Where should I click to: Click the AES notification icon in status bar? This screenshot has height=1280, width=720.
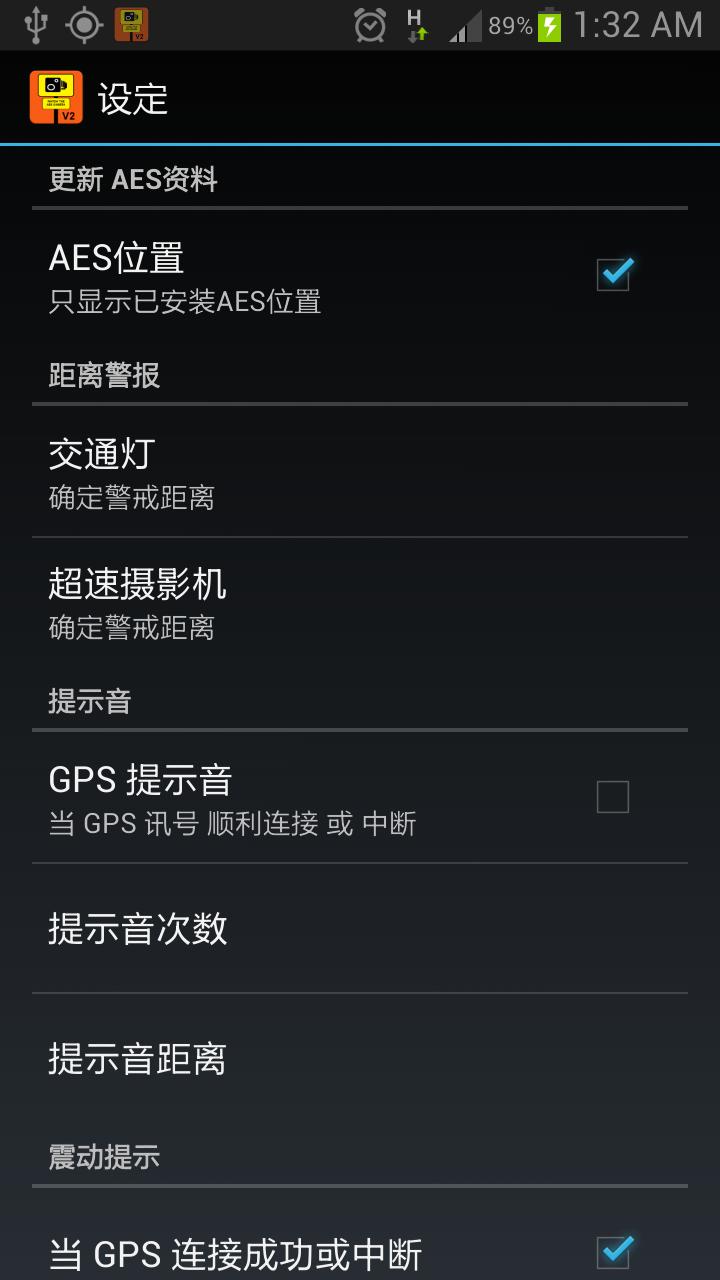click(x=131, y=22)
